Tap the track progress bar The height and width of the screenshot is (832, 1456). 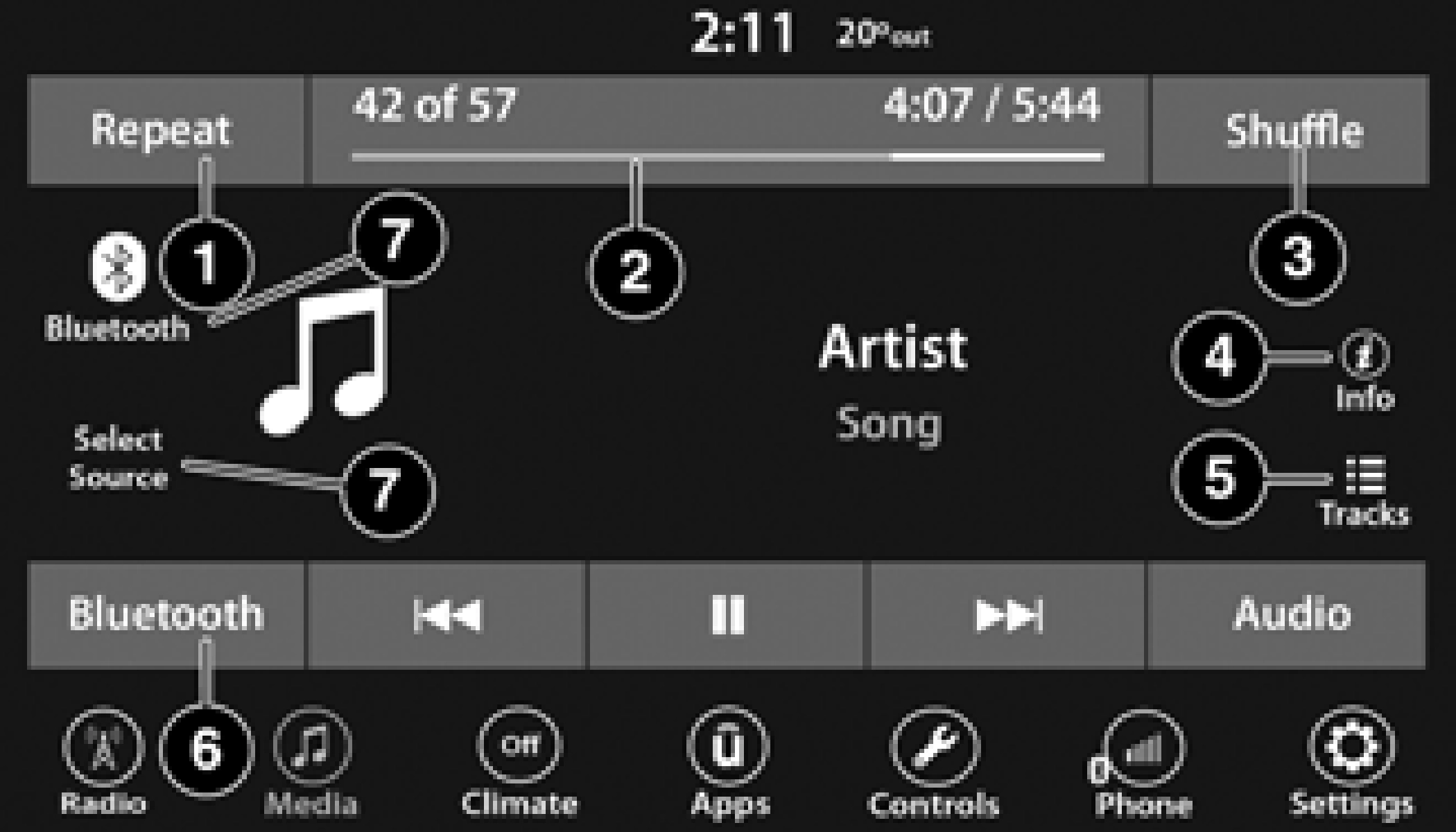click(727, 157)
